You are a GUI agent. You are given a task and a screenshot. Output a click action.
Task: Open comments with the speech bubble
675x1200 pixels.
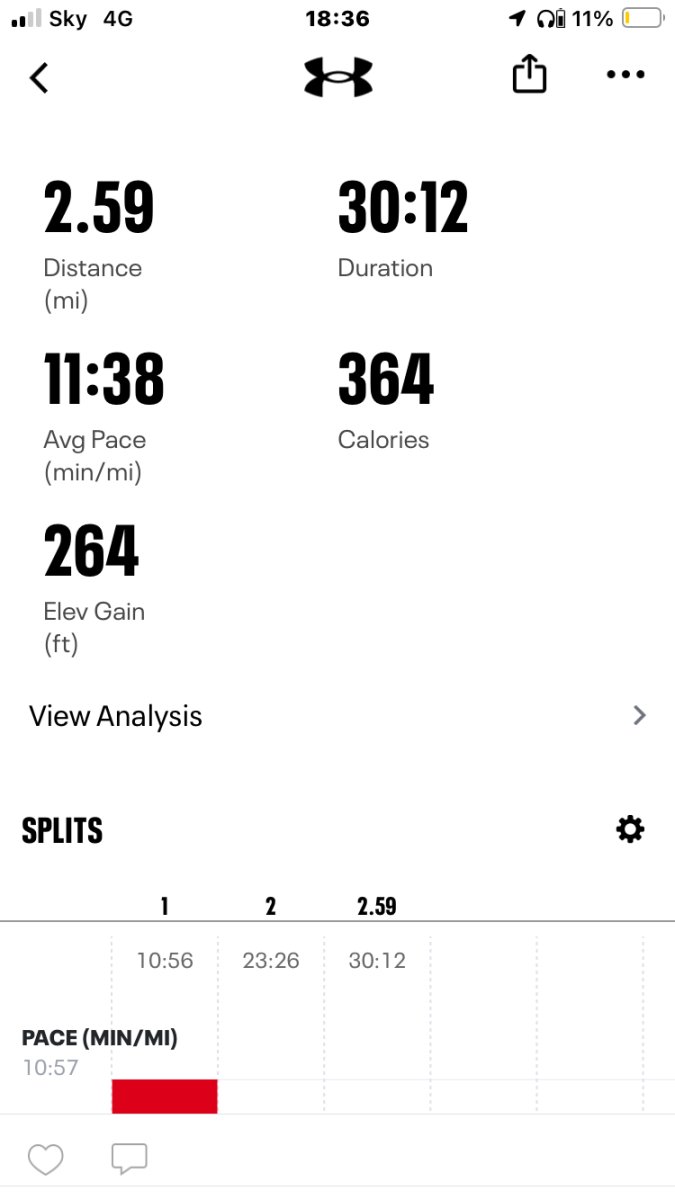tap(129, 1160)
